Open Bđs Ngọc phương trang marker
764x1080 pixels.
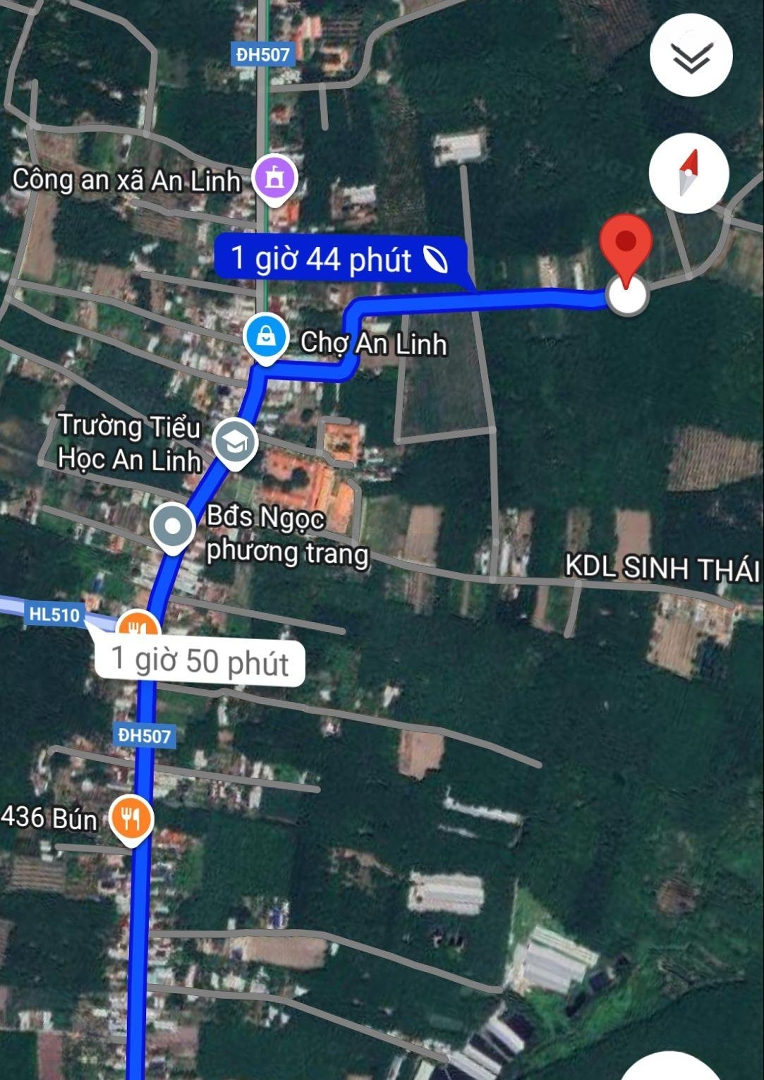point(174,527)
